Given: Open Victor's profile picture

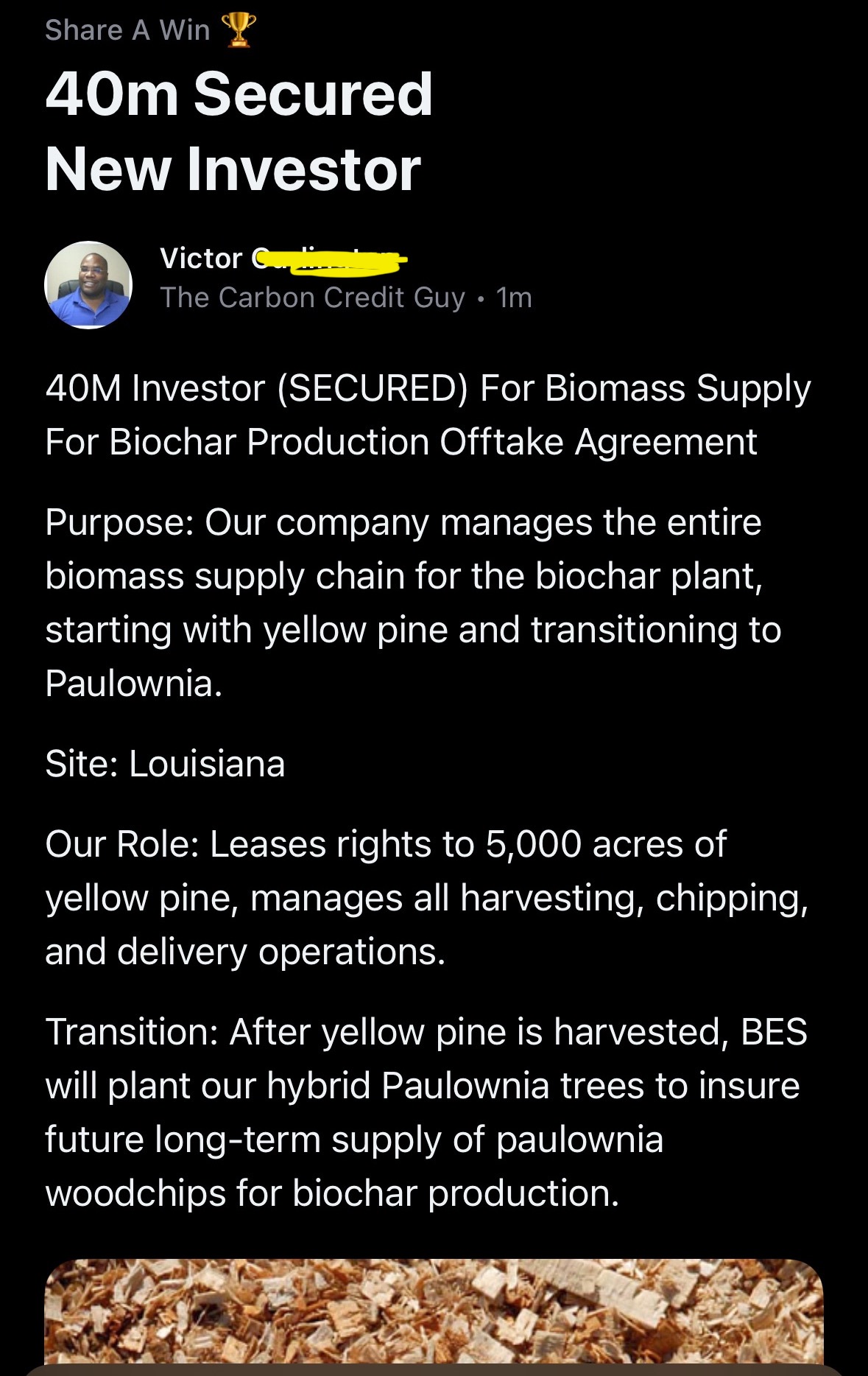Looking at the screenshot, I should click(88, 284).
